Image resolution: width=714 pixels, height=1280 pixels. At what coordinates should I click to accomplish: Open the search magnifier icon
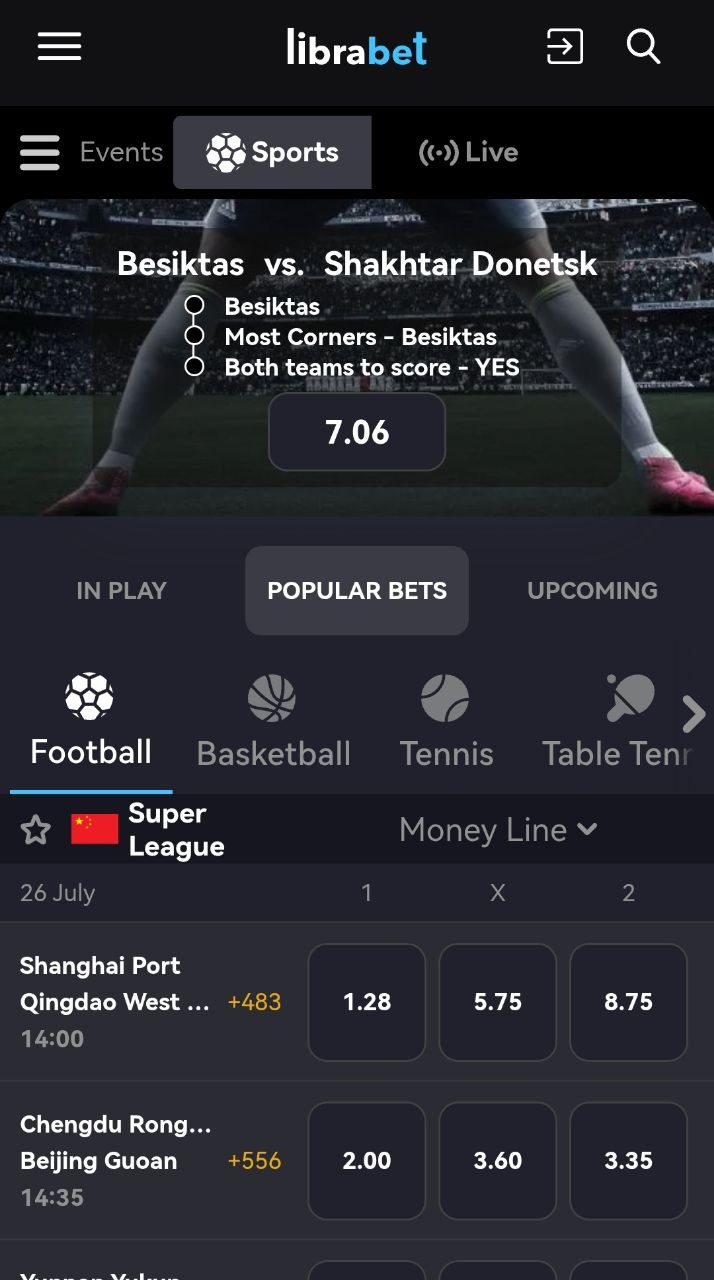tap(643, 46)
